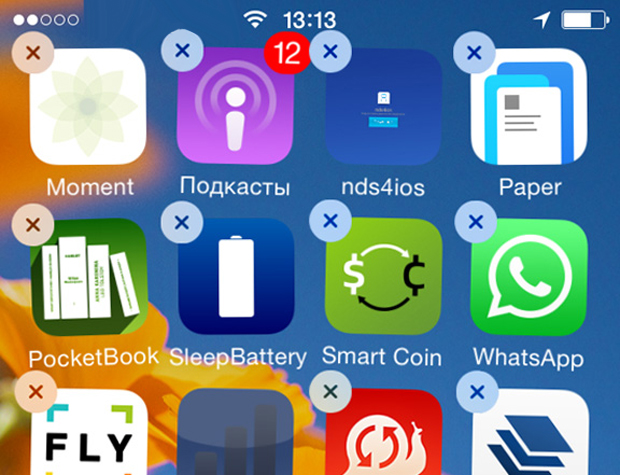The image size is (620, 475).
Task: Open the Smart Coin app
Action: tap(384, 277)
